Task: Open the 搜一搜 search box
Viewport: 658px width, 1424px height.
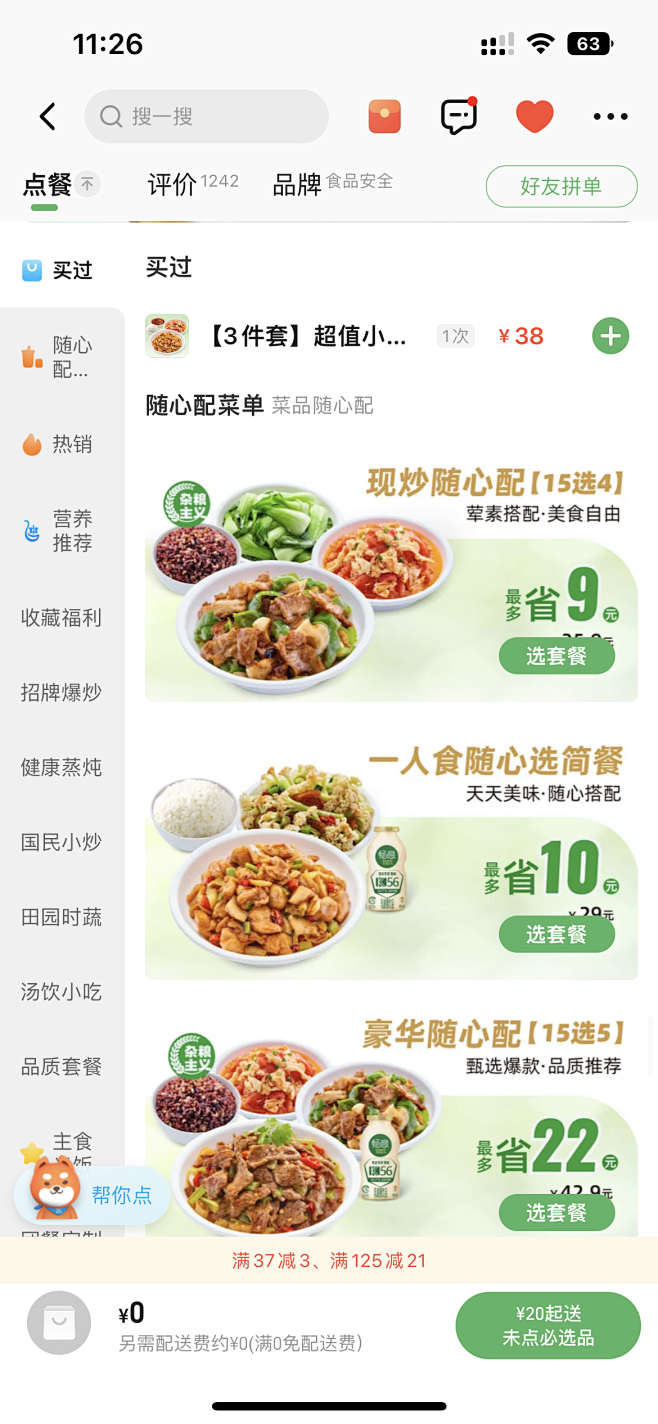Action: 206,117
